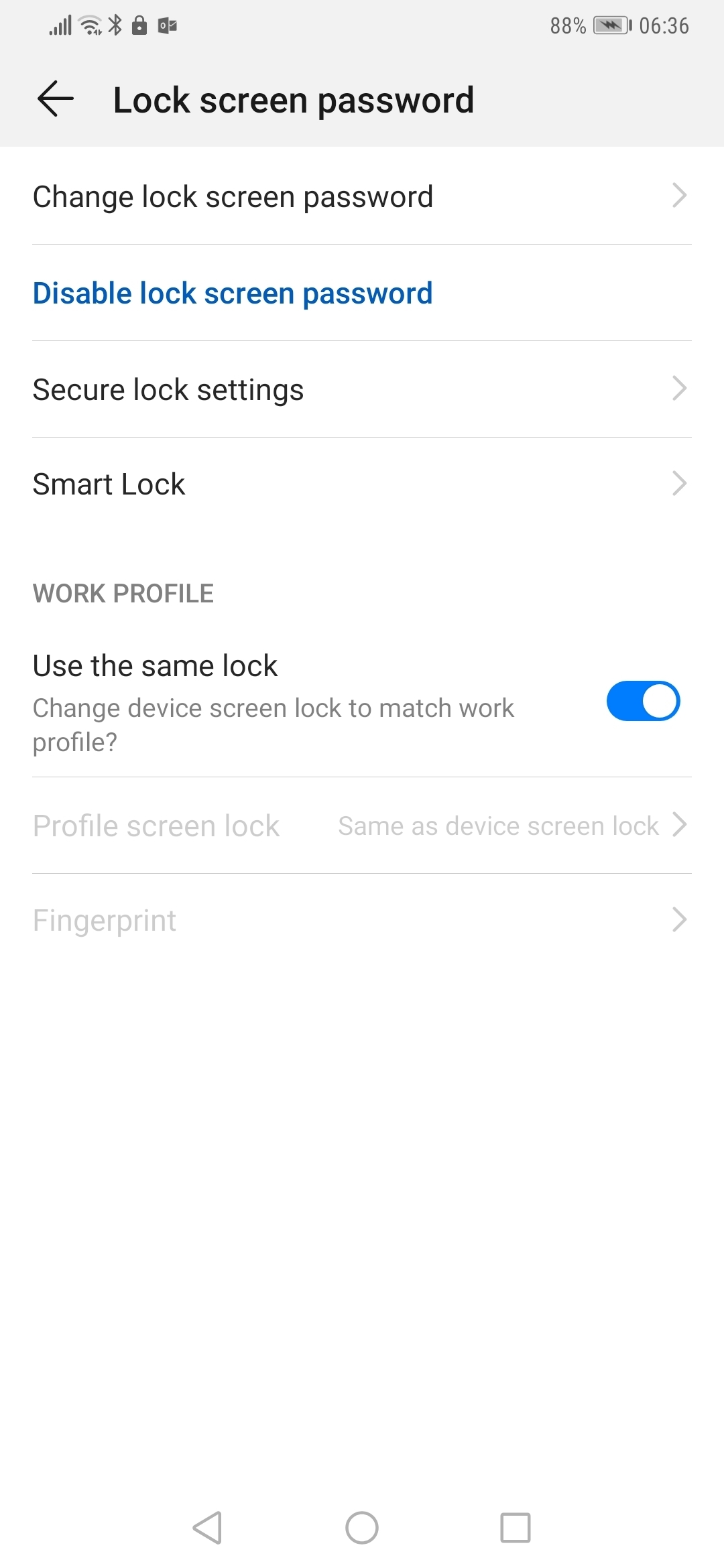Open Smart Lock settings
724x1568 pixels.
[x=362, y=484]
